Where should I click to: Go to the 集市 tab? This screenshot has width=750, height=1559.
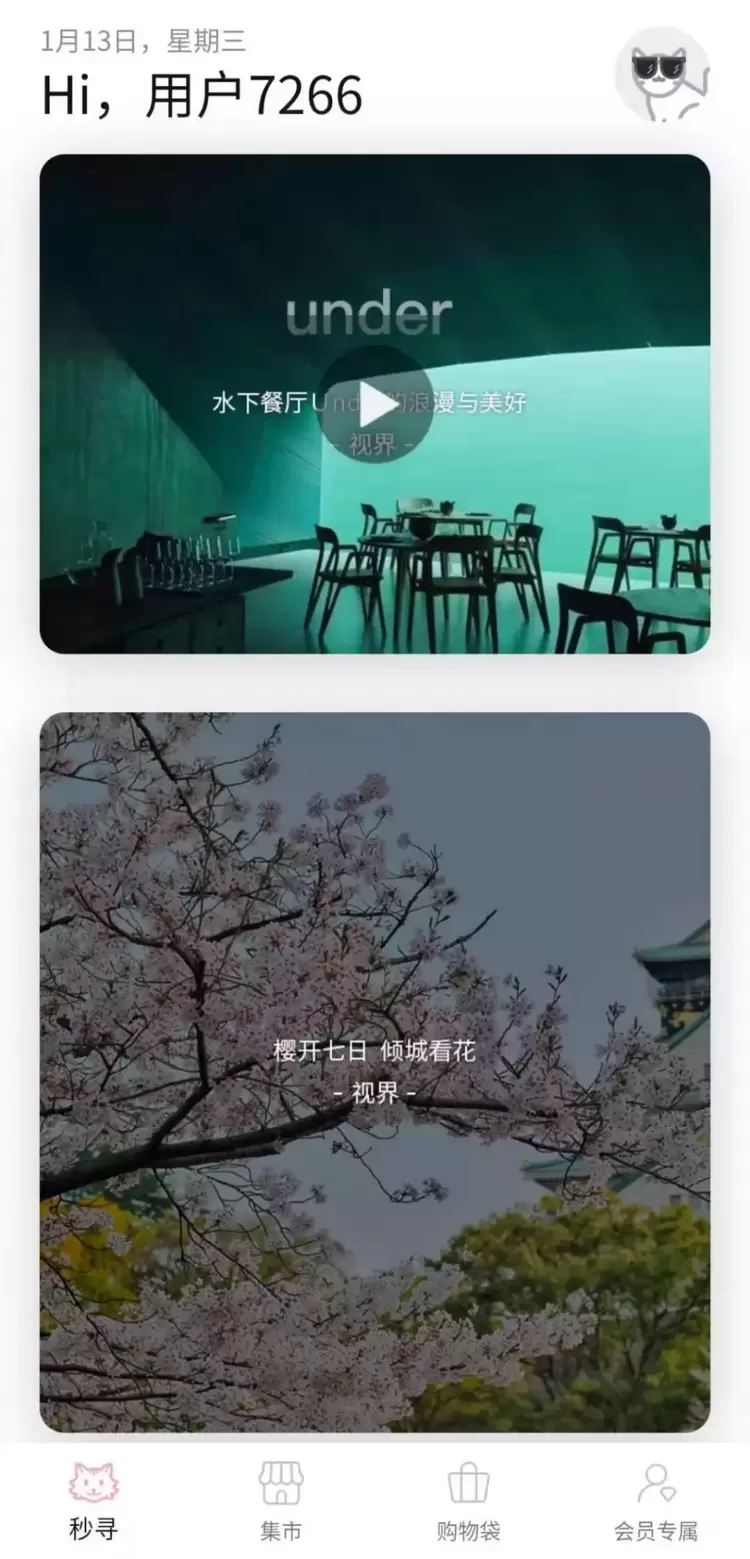(x=281, y=1500)
